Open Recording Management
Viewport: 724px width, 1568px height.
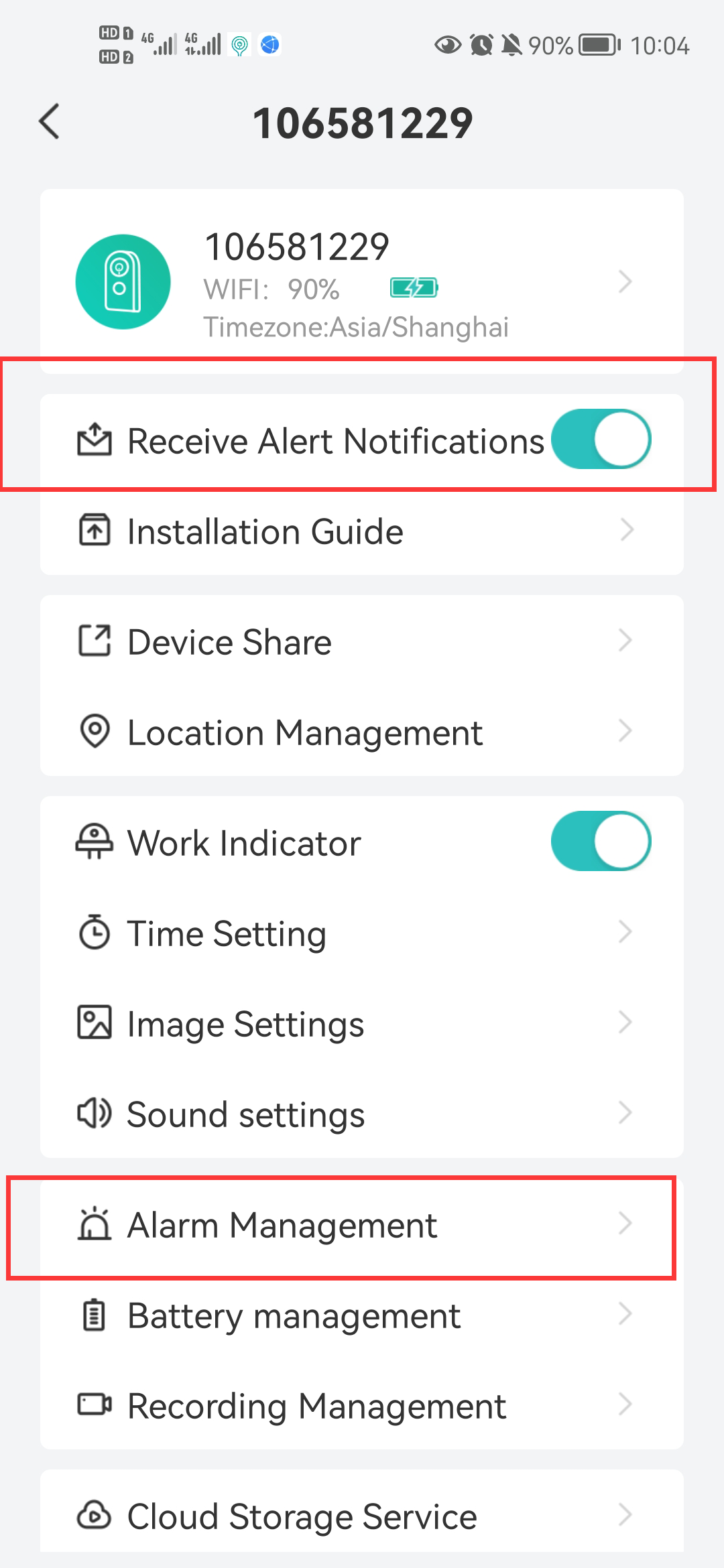coord(362,1406)
